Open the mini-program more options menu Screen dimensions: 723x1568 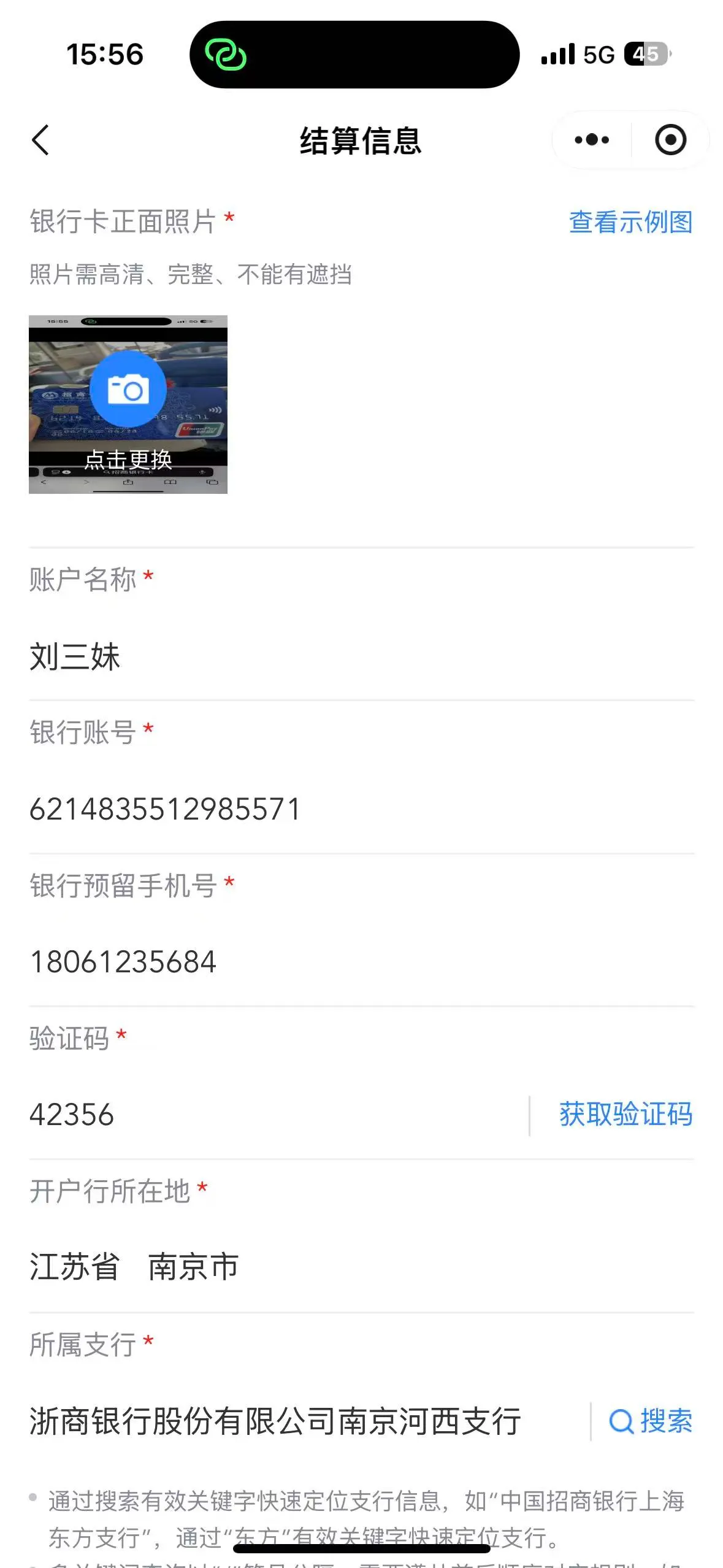click(x=592, y=140)
